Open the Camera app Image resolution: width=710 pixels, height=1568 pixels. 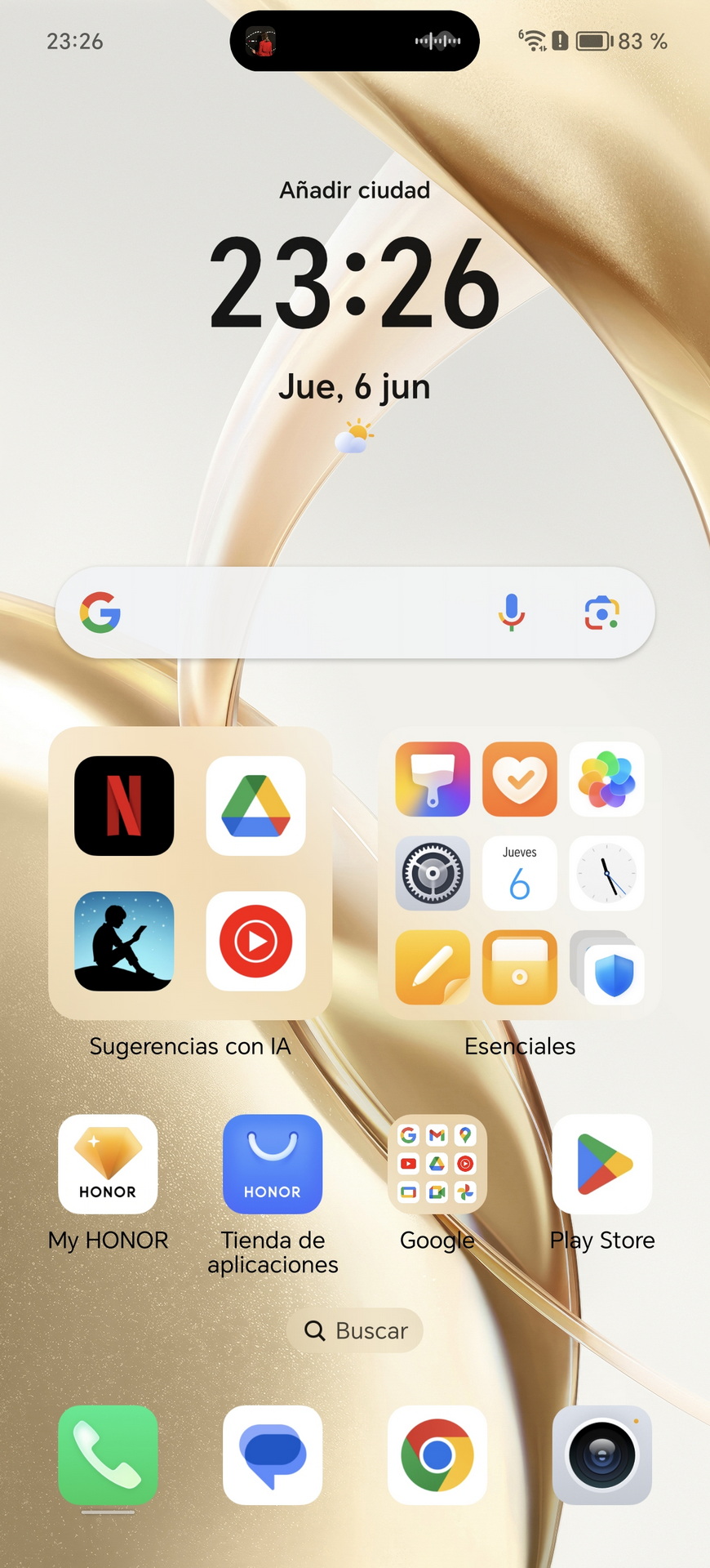coord(602,1454)
